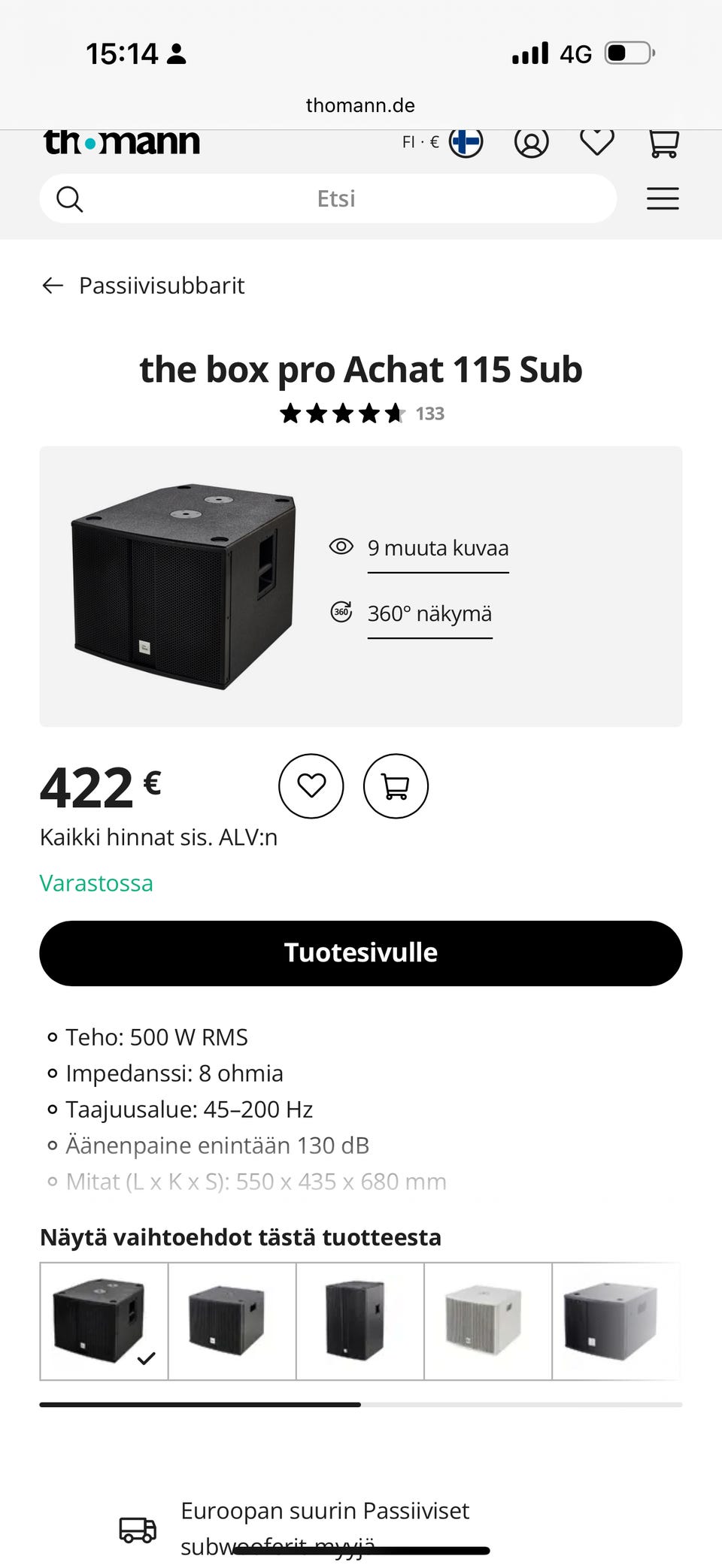
Task: Add the Achat 115 Sub to cart
Action: click(396, 786)
